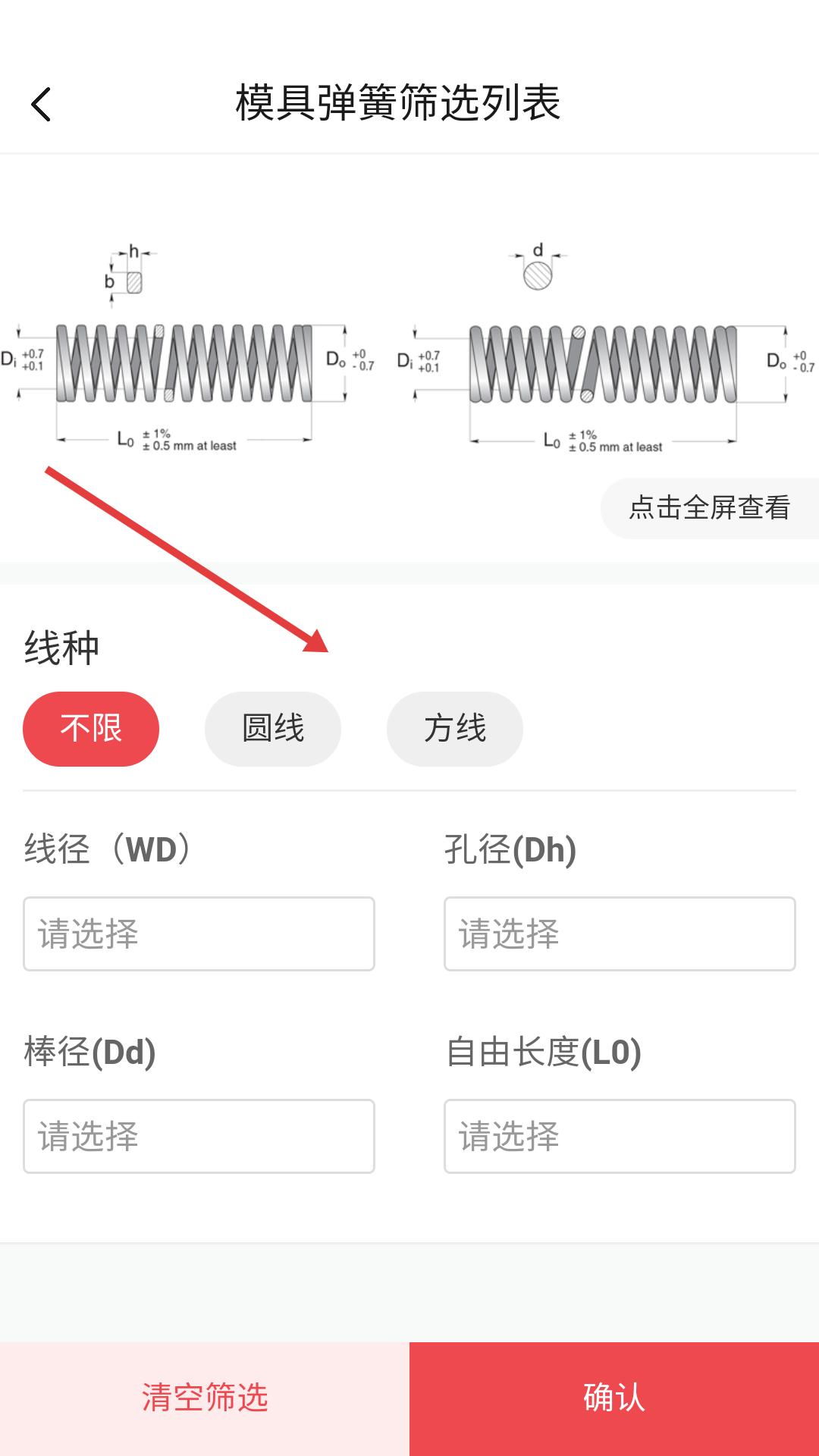Tap 点击全屏查看 to view the diagram fullscreen
Viewport: 819px width, 1456px height.
(709, 507)
